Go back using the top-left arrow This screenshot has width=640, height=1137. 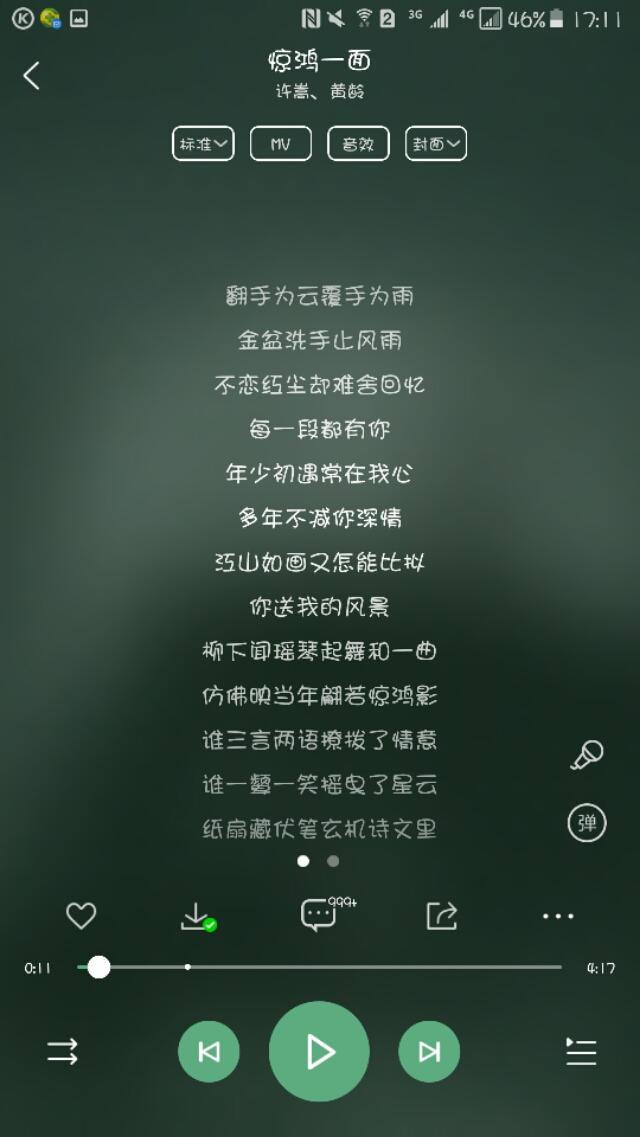coord(31,75)
